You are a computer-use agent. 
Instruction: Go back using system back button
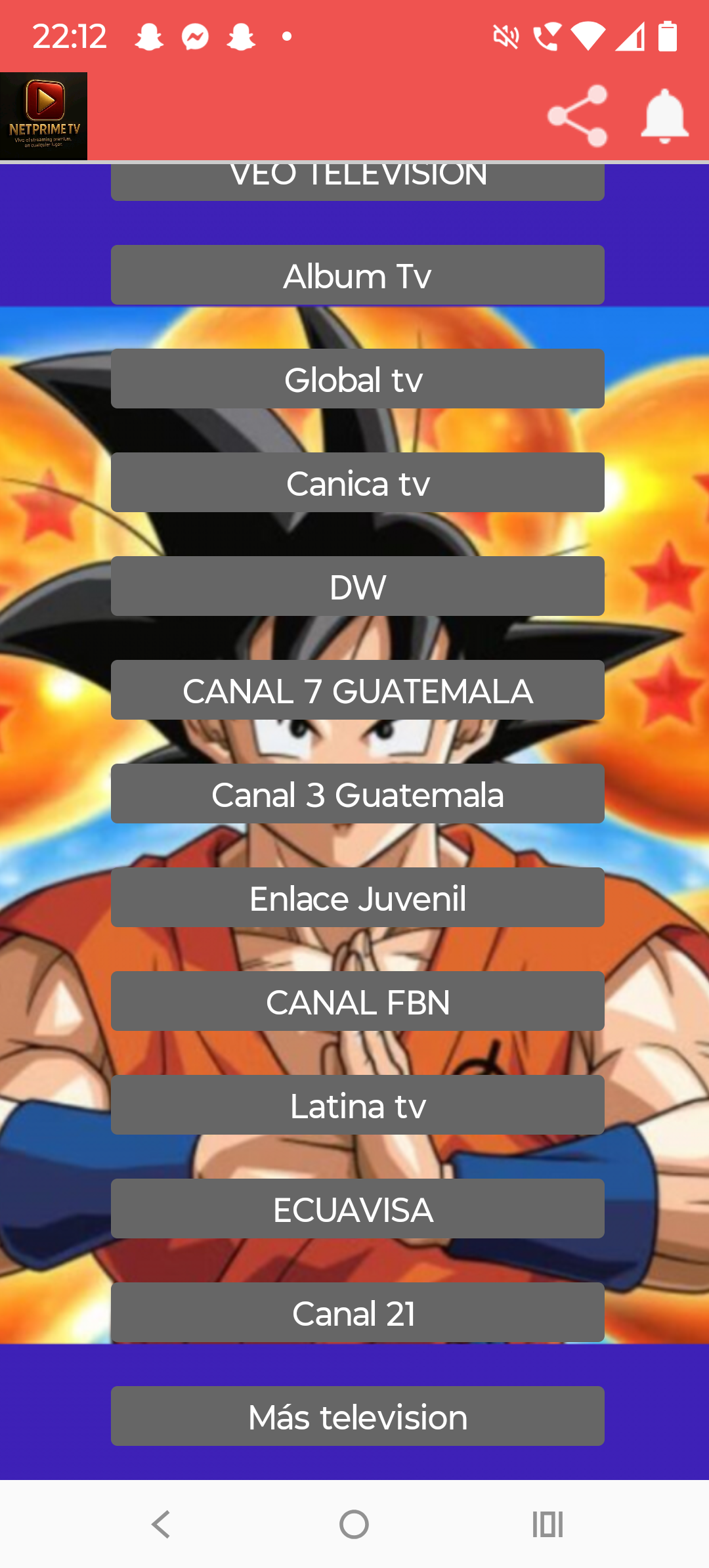click(161, 1524)
